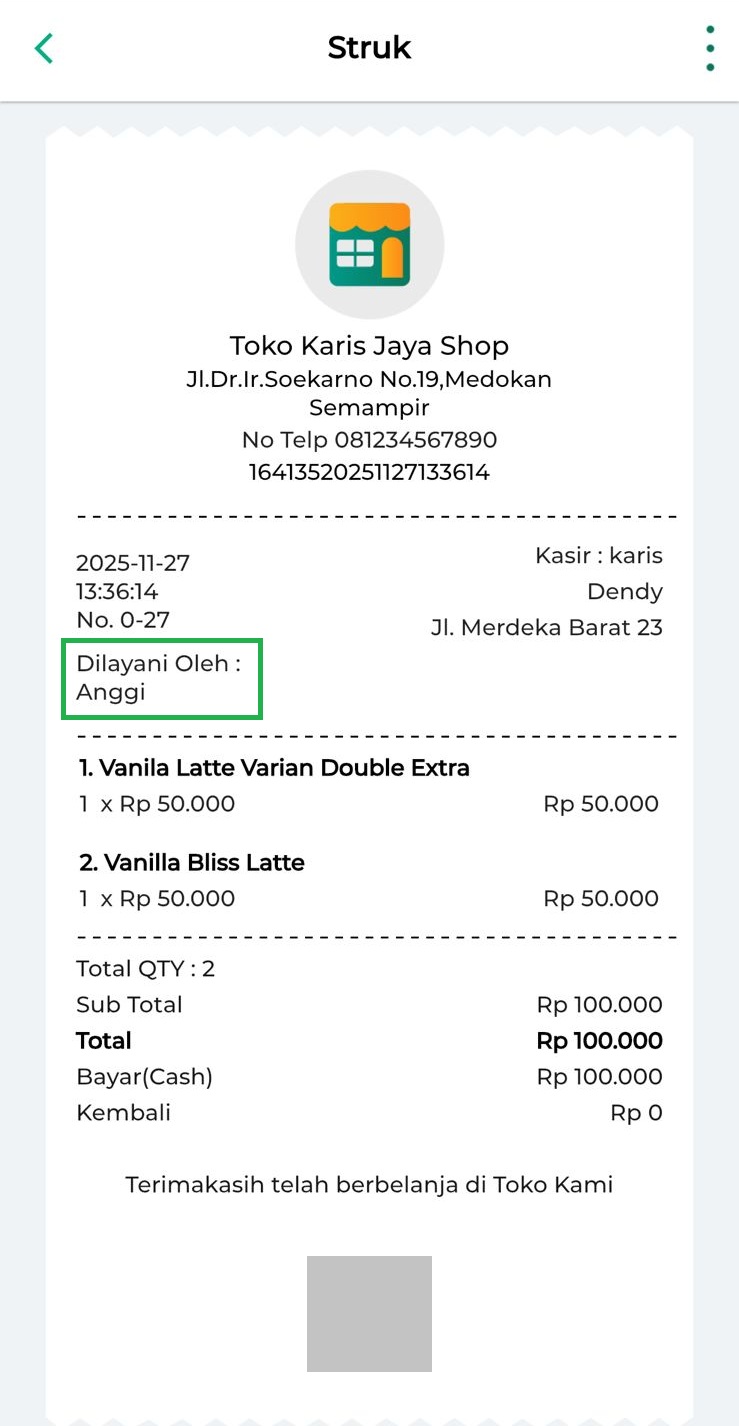Open the three-dot overflow menu

(709, 48)
